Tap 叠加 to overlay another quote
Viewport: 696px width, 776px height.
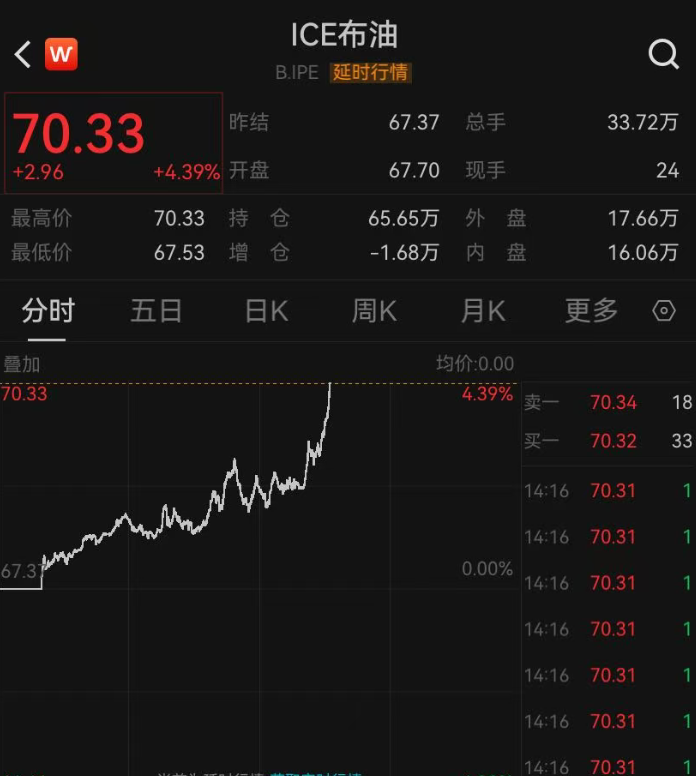pyautogui.click(x=21, y=364)
